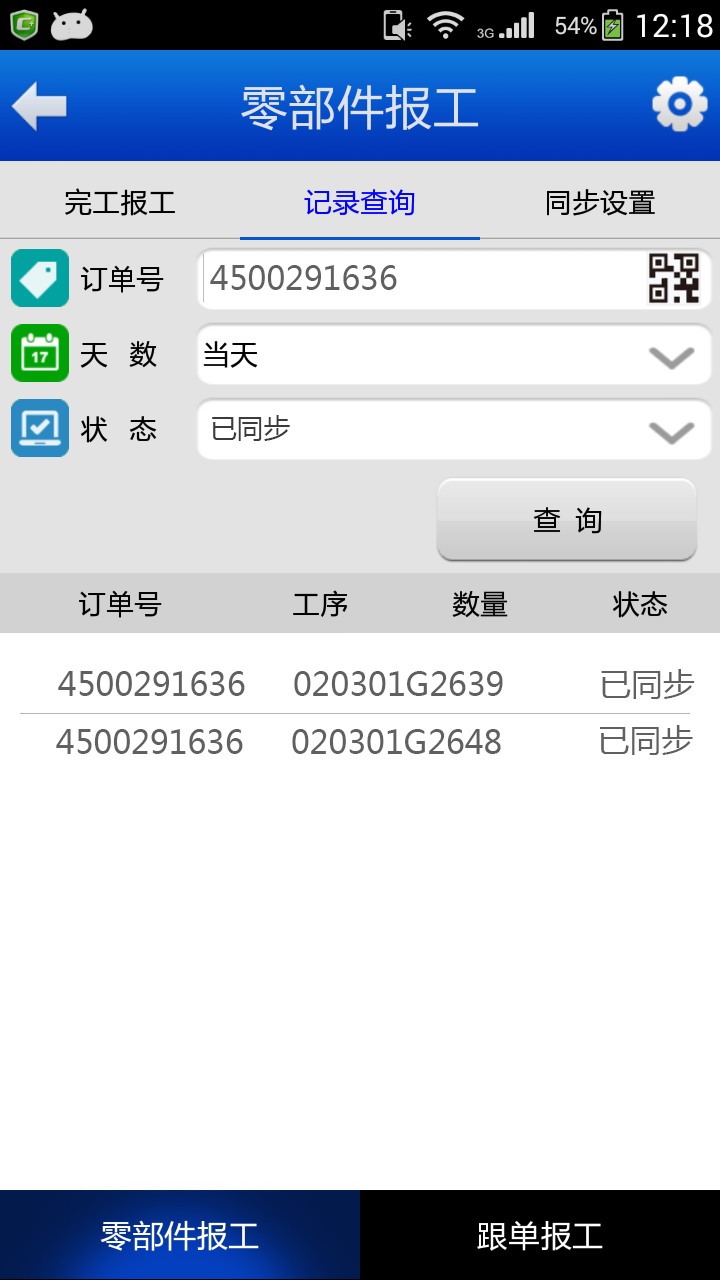Tap the 查询 button

[566, 520]
